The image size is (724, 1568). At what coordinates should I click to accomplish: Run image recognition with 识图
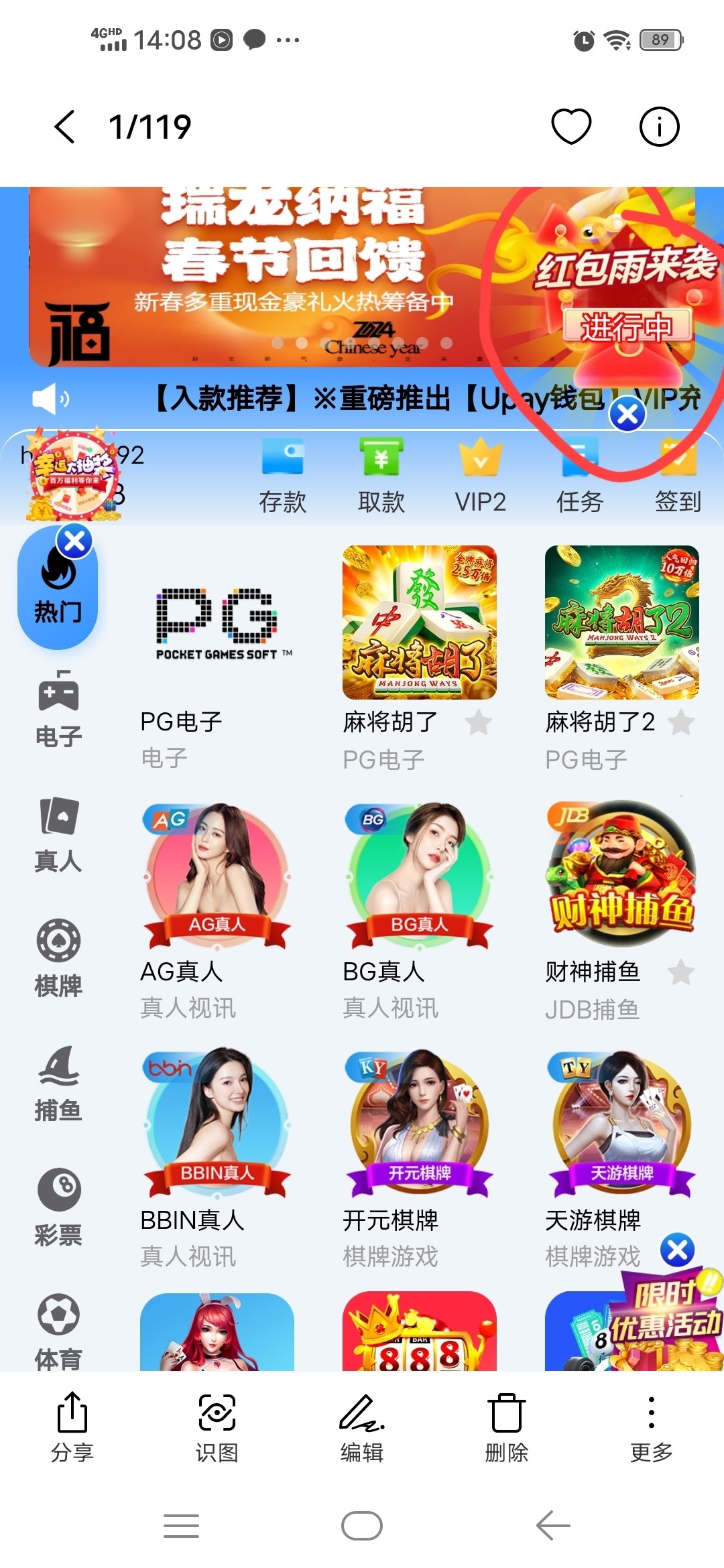(x=217, y=1426)
